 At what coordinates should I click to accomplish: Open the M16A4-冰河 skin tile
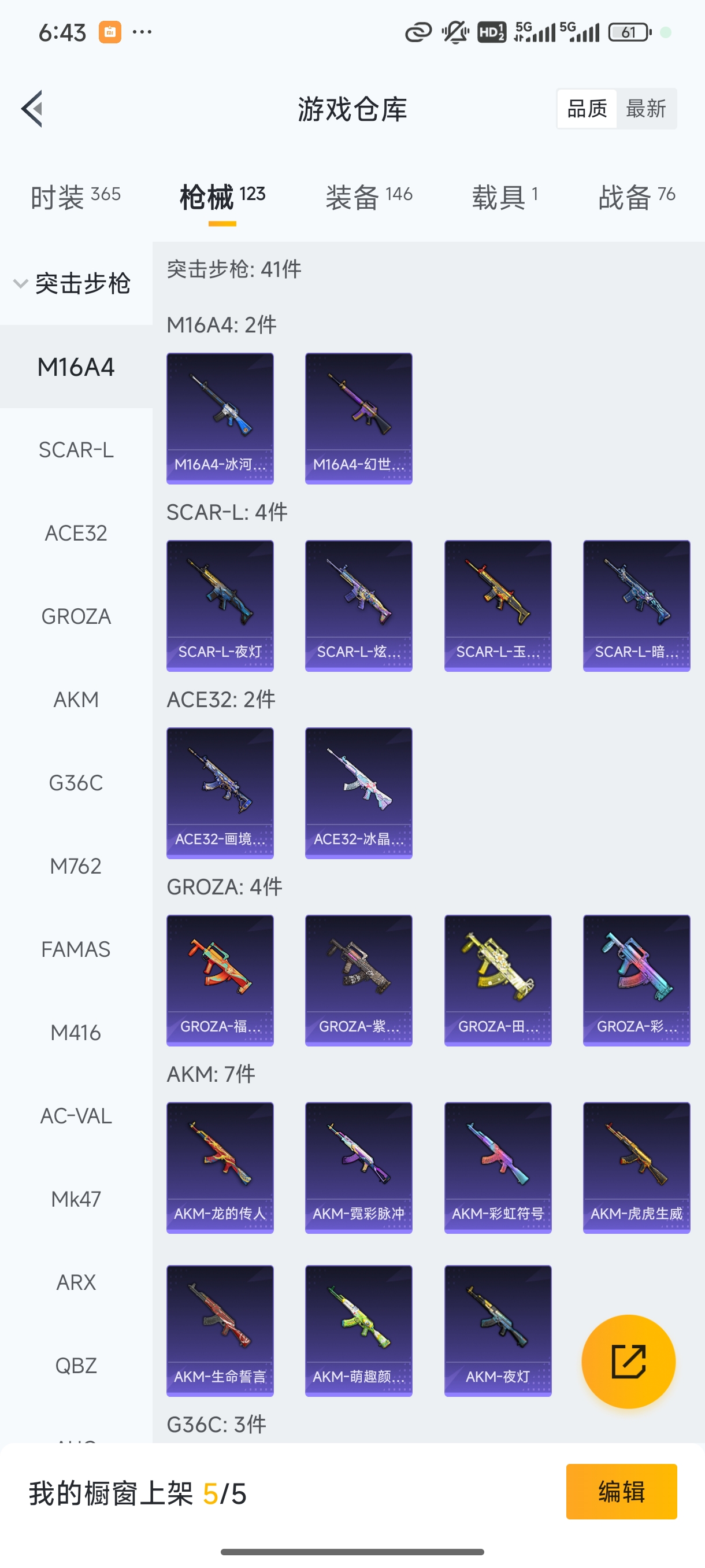coord(220,418)
